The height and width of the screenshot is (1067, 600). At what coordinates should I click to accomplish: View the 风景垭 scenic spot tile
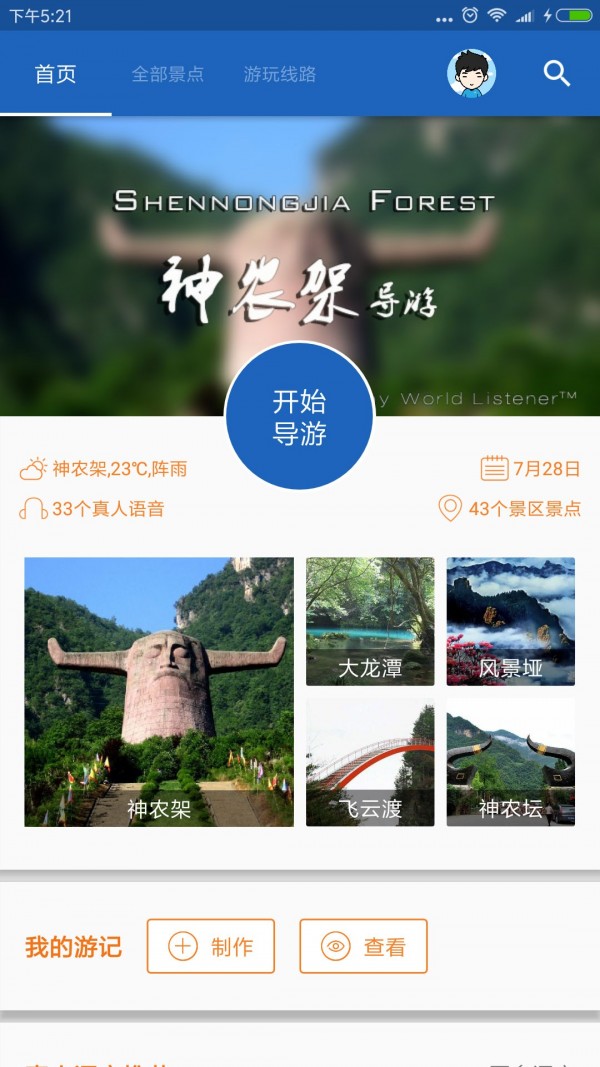(x=511, y=621)
